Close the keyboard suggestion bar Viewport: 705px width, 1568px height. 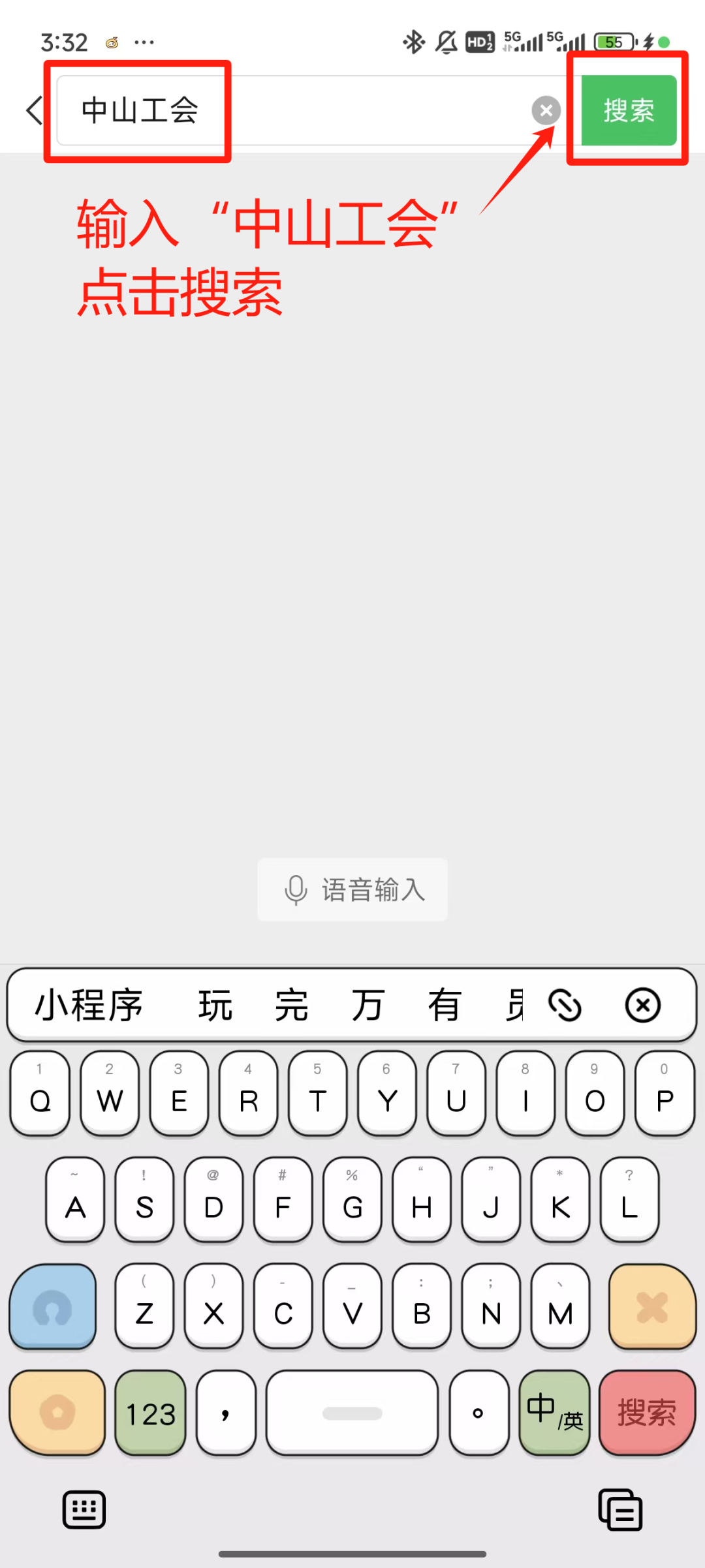(x=642, y=1005)
